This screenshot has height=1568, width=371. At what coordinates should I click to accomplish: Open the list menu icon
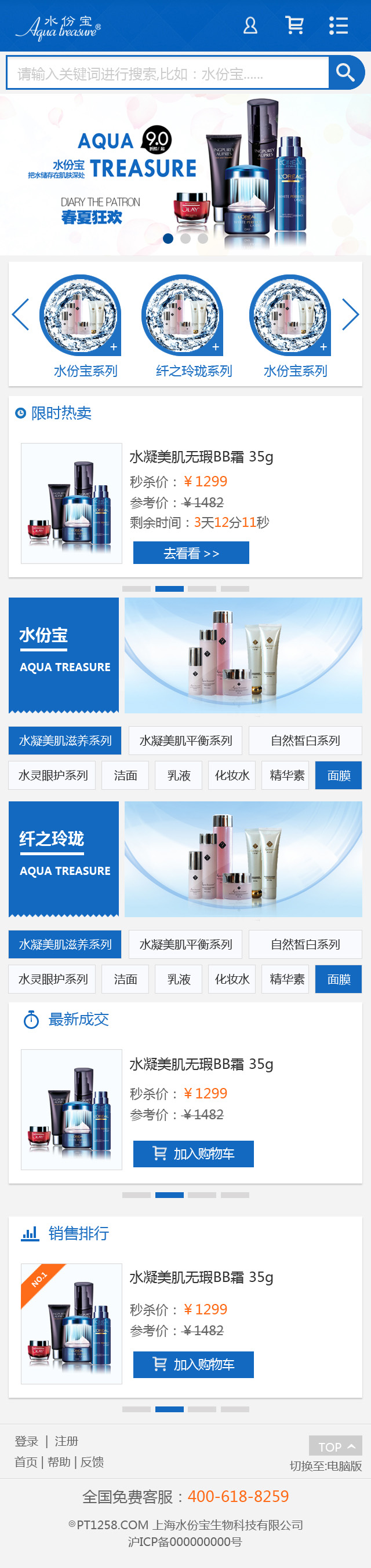point(338,25)
